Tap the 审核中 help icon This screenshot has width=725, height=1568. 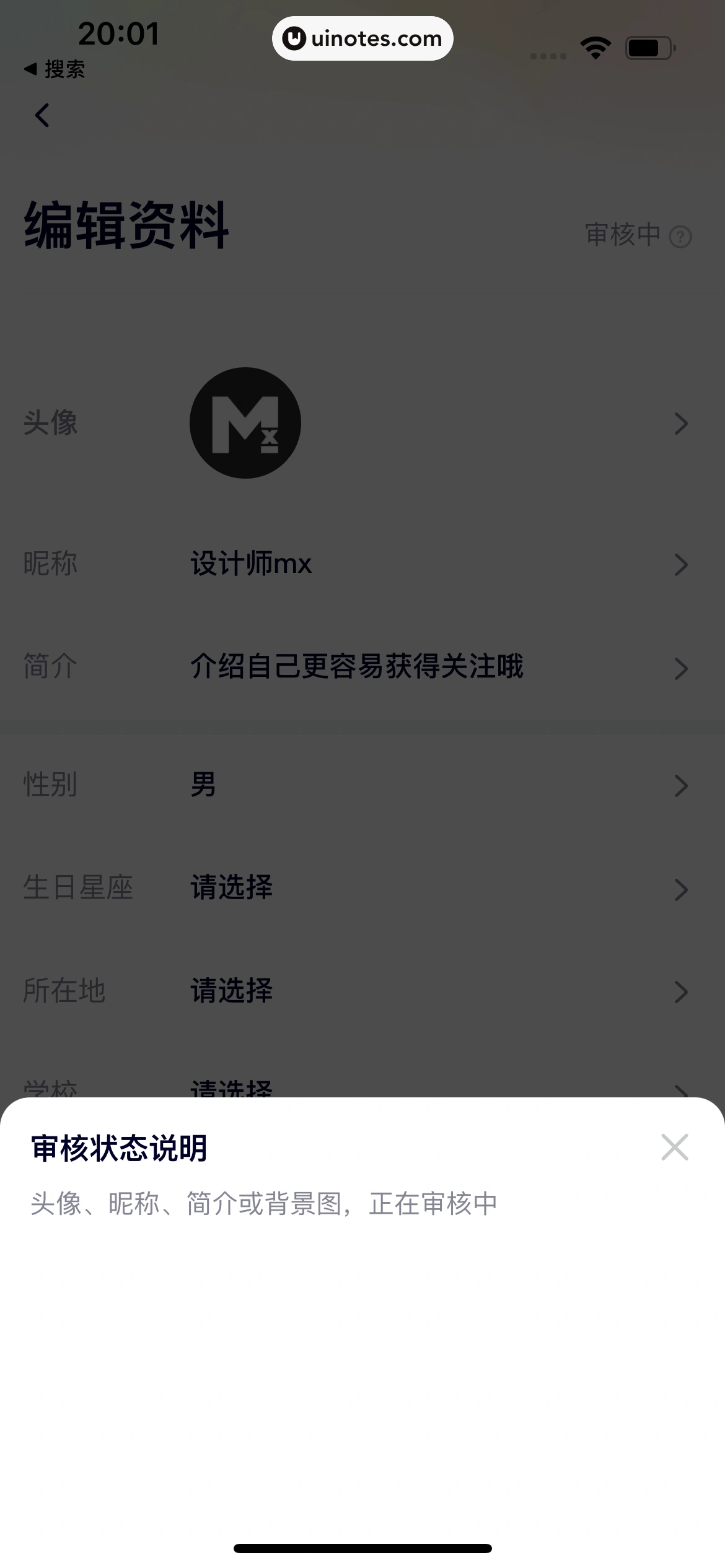click(680, 237)
